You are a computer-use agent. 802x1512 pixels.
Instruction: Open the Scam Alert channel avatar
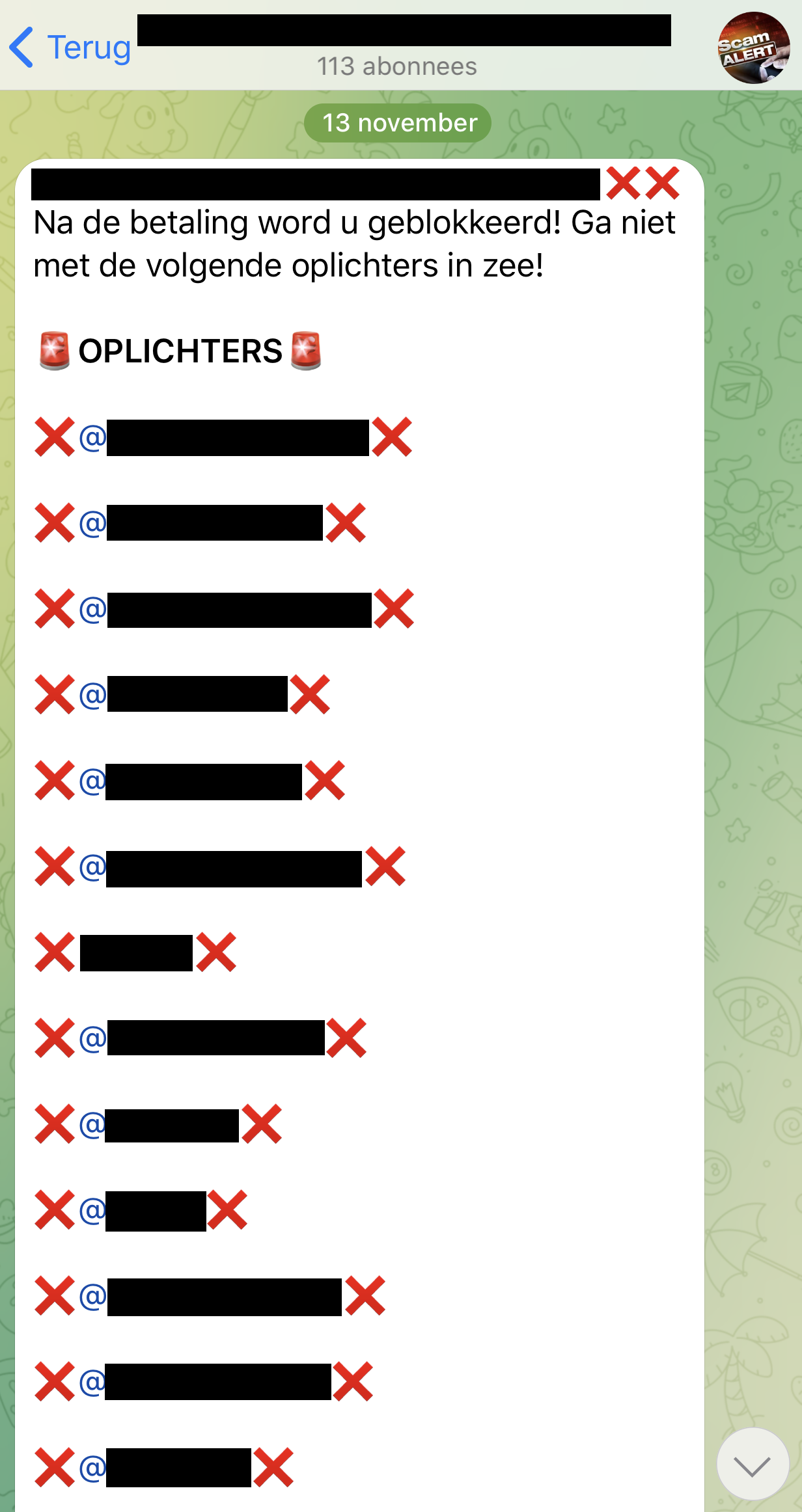pos(753,47)
